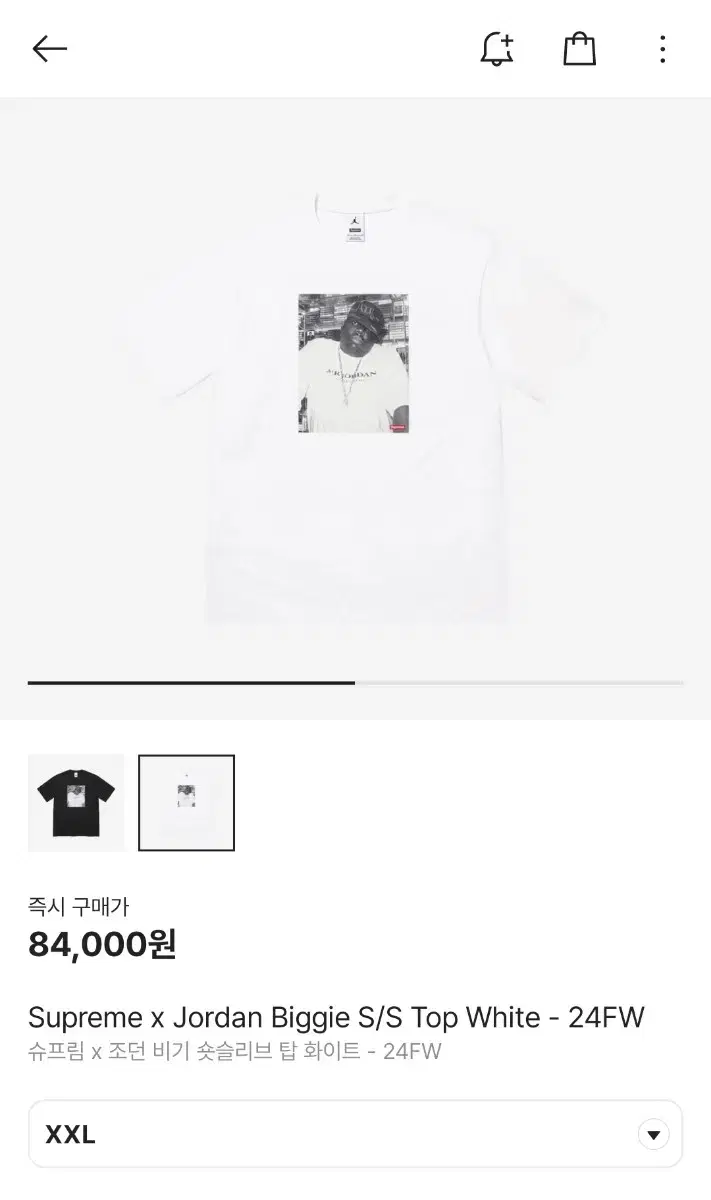Open the three-dot overflow menu
Screen dimensions: 711x1200
pos(662,49)
